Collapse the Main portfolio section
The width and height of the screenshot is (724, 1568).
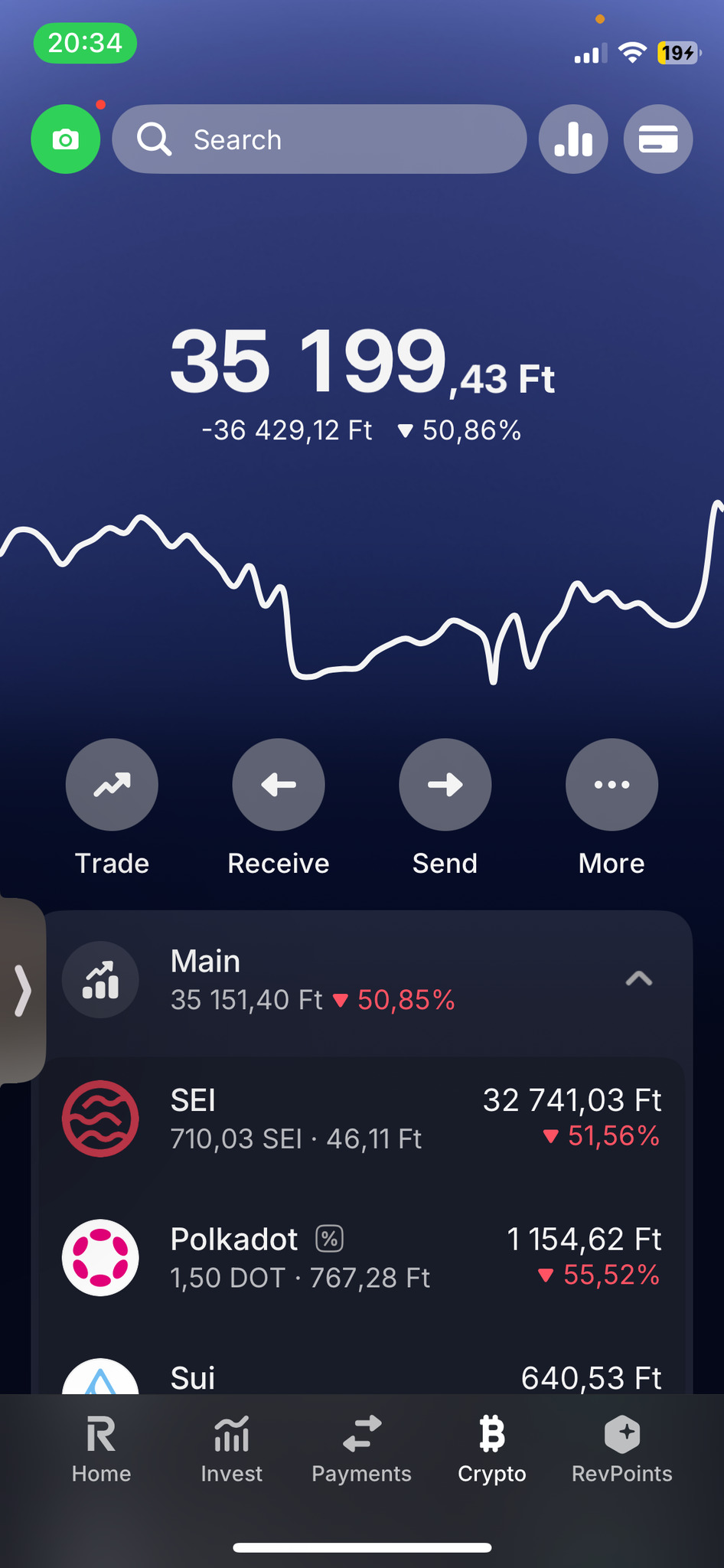639,979
